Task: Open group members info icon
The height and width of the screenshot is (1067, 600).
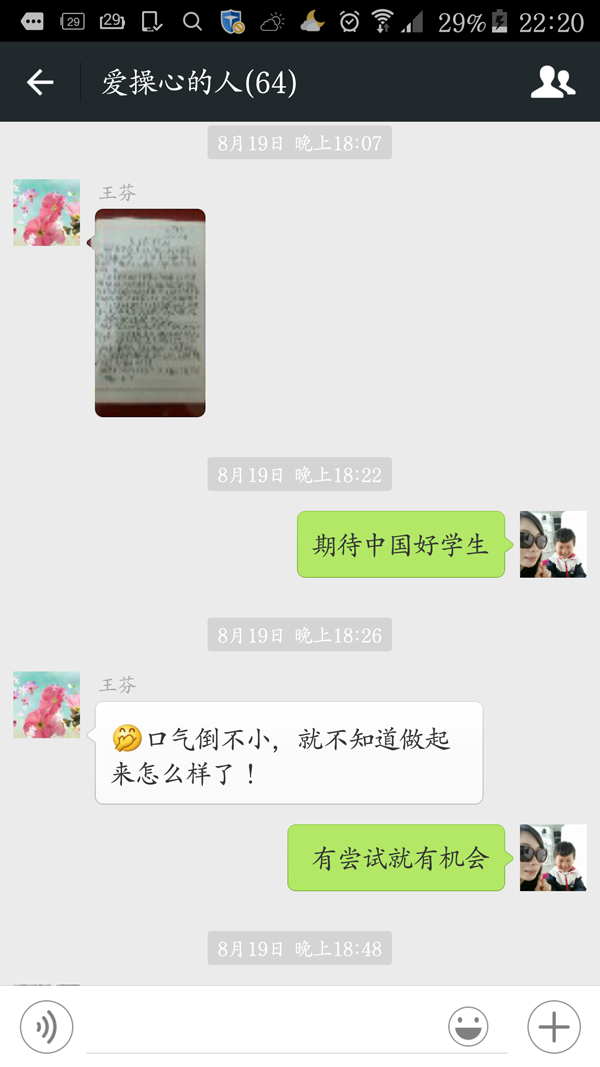Action: [x=552, y=83]
